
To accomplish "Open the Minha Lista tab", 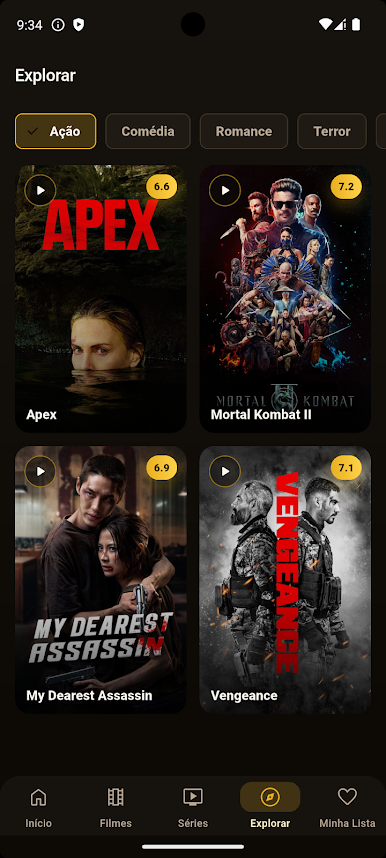I will click(347, 807).
